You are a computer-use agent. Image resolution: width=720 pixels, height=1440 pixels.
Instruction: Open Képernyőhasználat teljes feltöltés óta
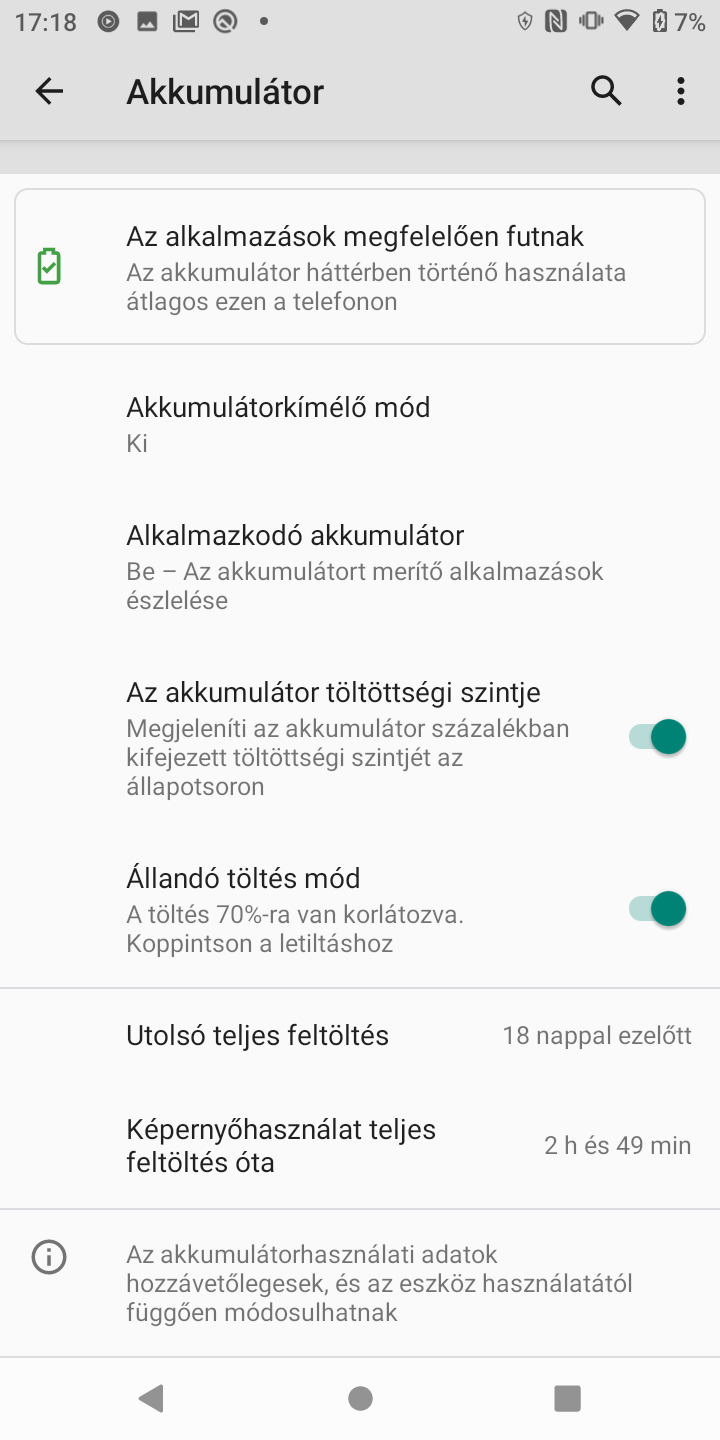click(x=360, y=1146)
